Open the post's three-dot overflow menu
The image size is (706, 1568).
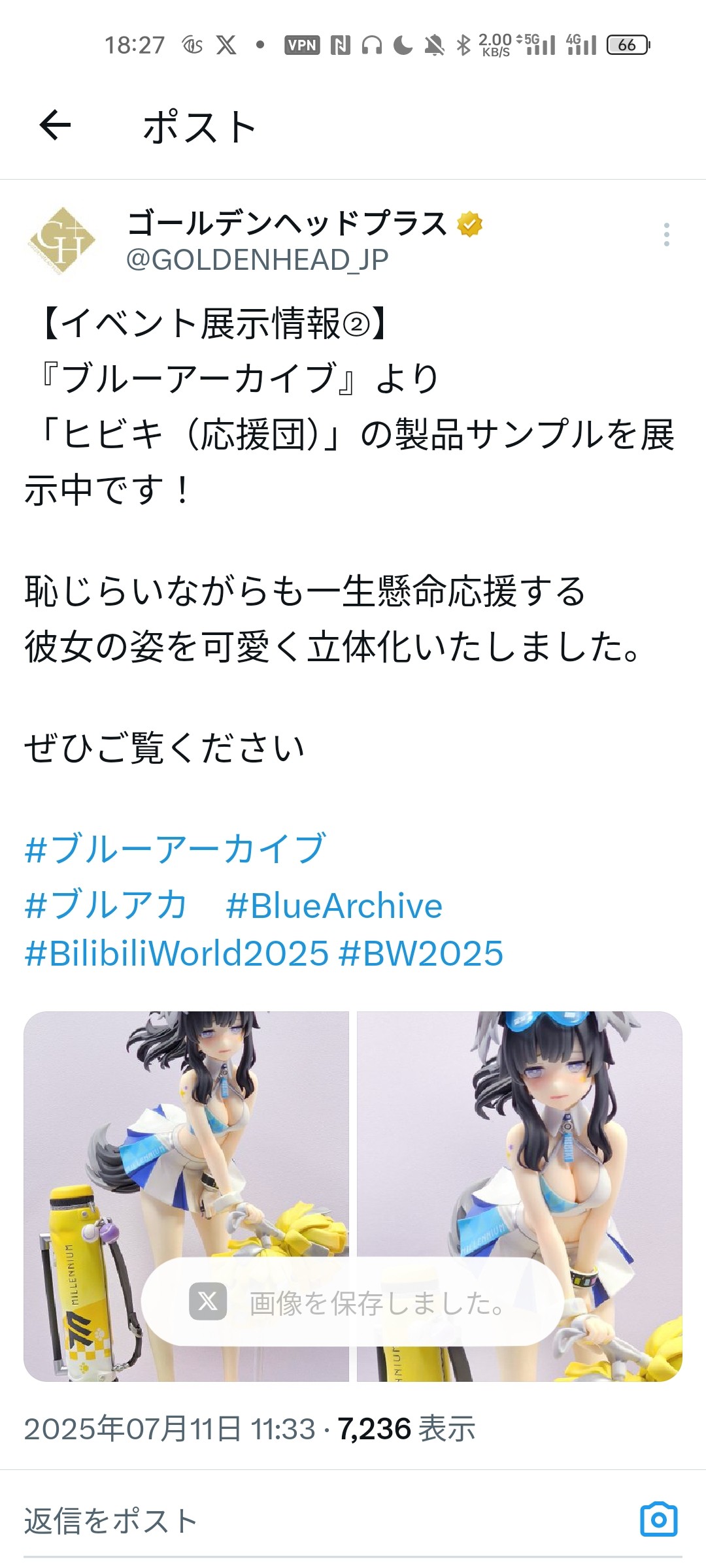pyautogui.click(x=666, y=235)
